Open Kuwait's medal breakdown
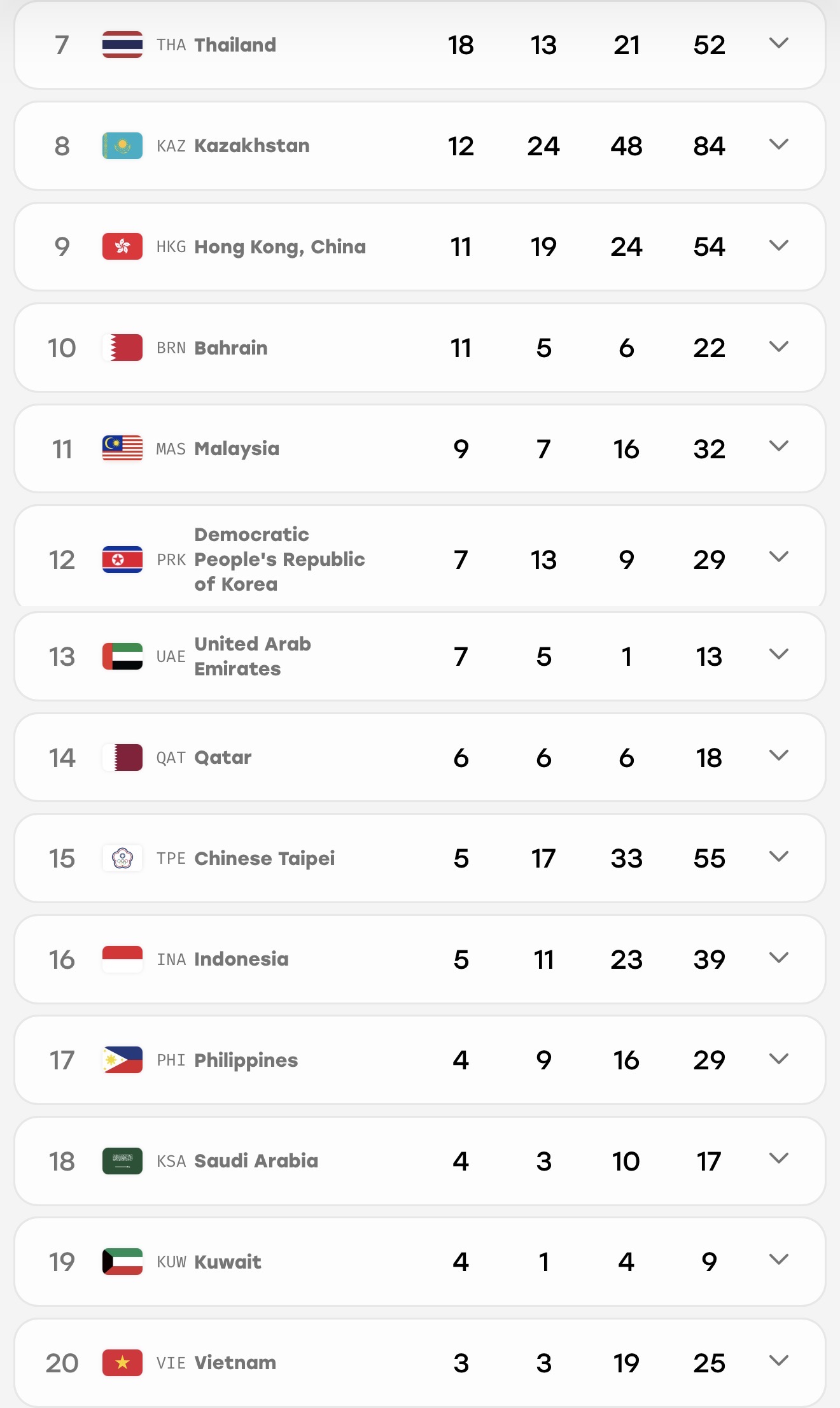840x1408 pixels. tap(778, 1260)
